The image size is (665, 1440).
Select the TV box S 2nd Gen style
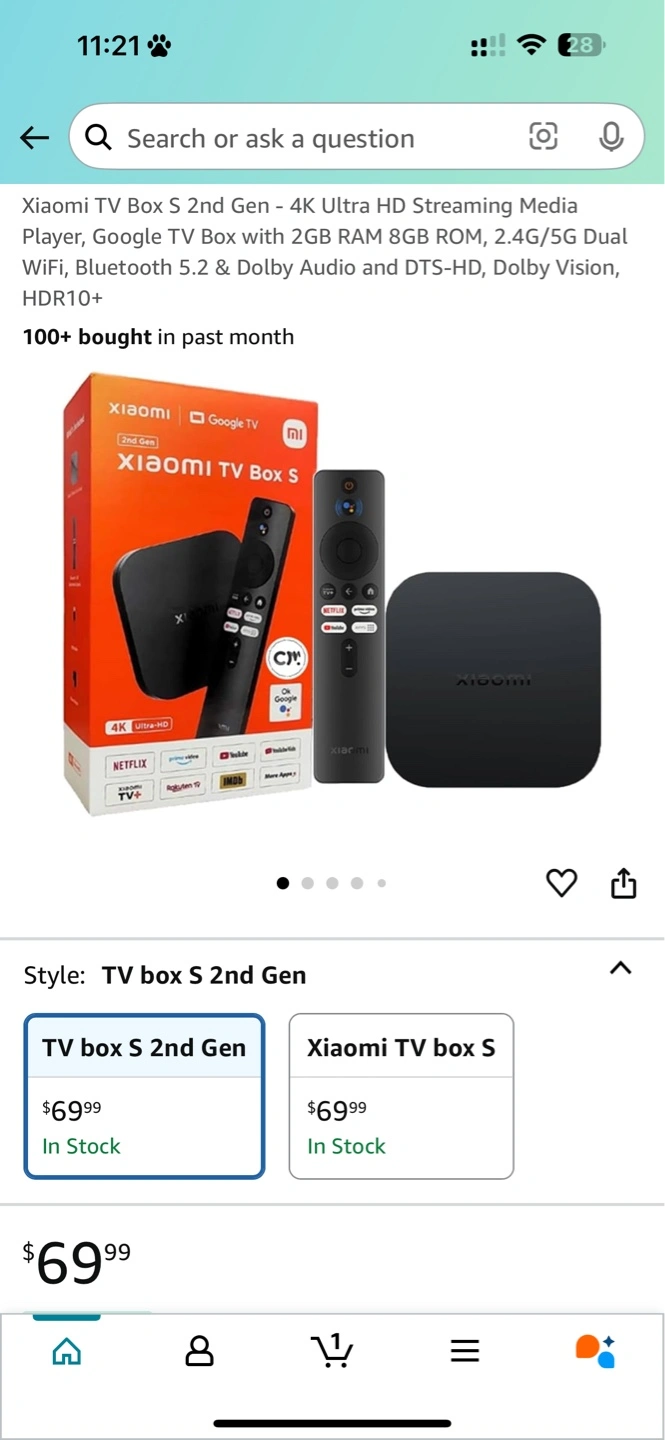point(145,1097)
